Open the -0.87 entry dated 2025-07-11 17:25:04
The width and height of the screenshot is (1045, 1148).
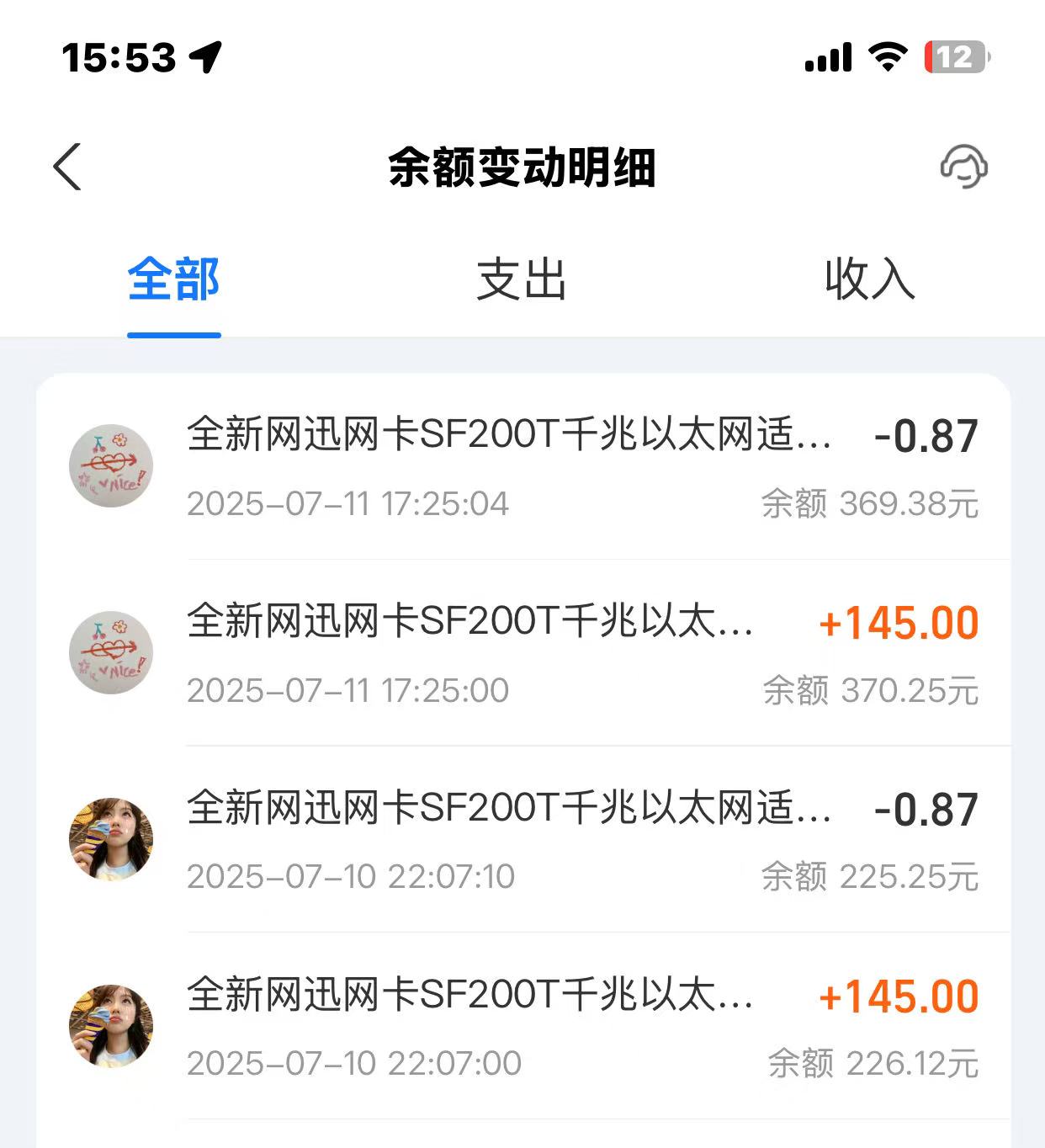click(522, 467)
